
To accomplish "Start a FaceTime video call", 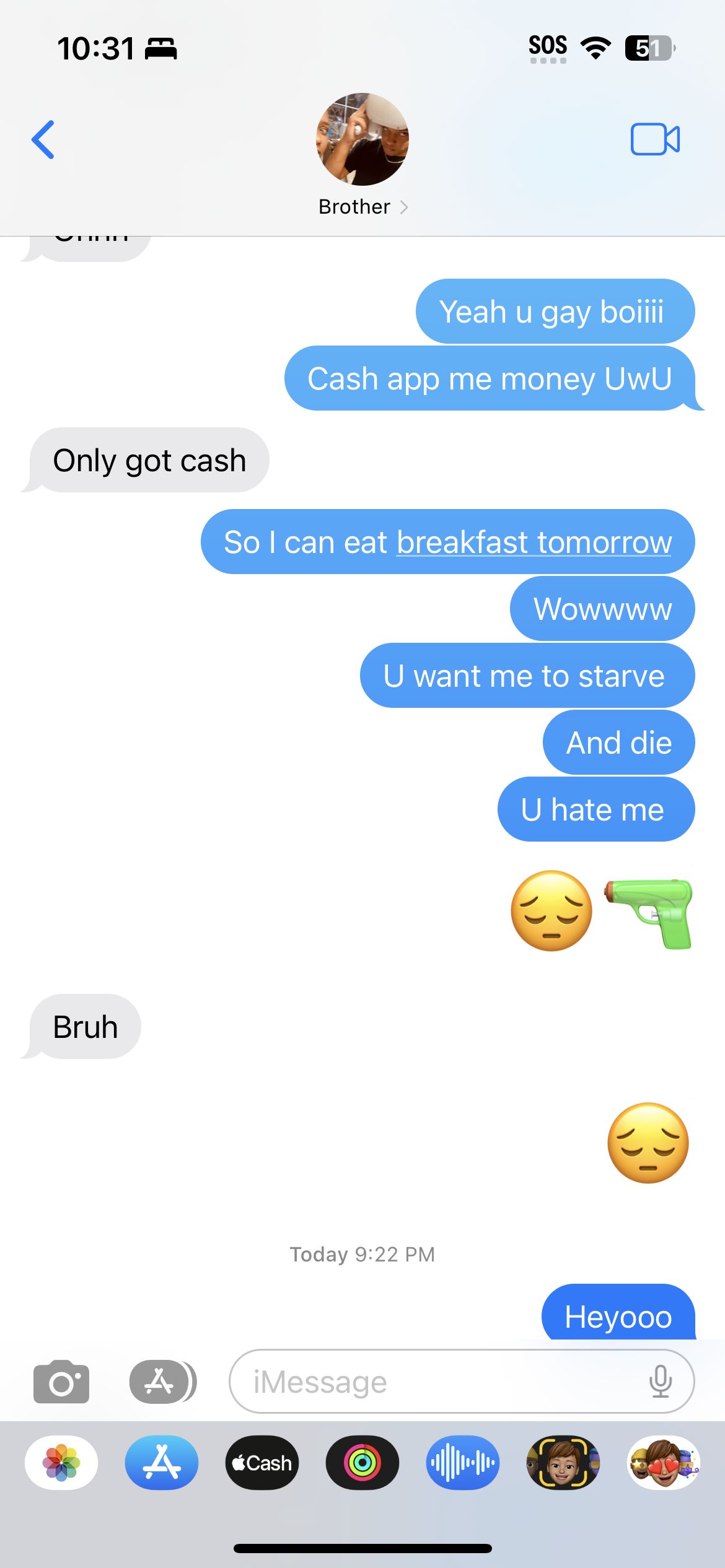I will coord(654,139).
